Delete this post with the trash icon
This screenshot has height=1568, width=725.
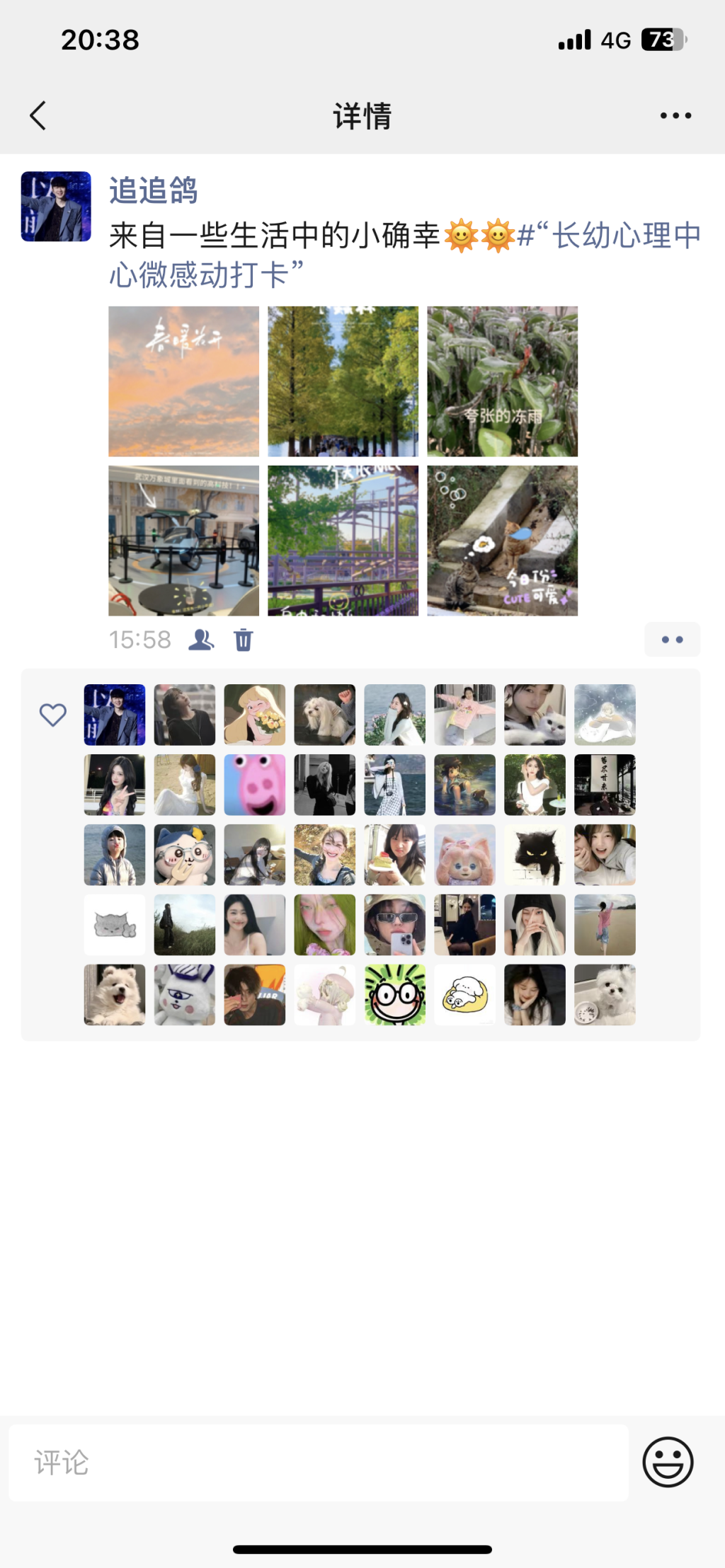(x=243, y=640)
